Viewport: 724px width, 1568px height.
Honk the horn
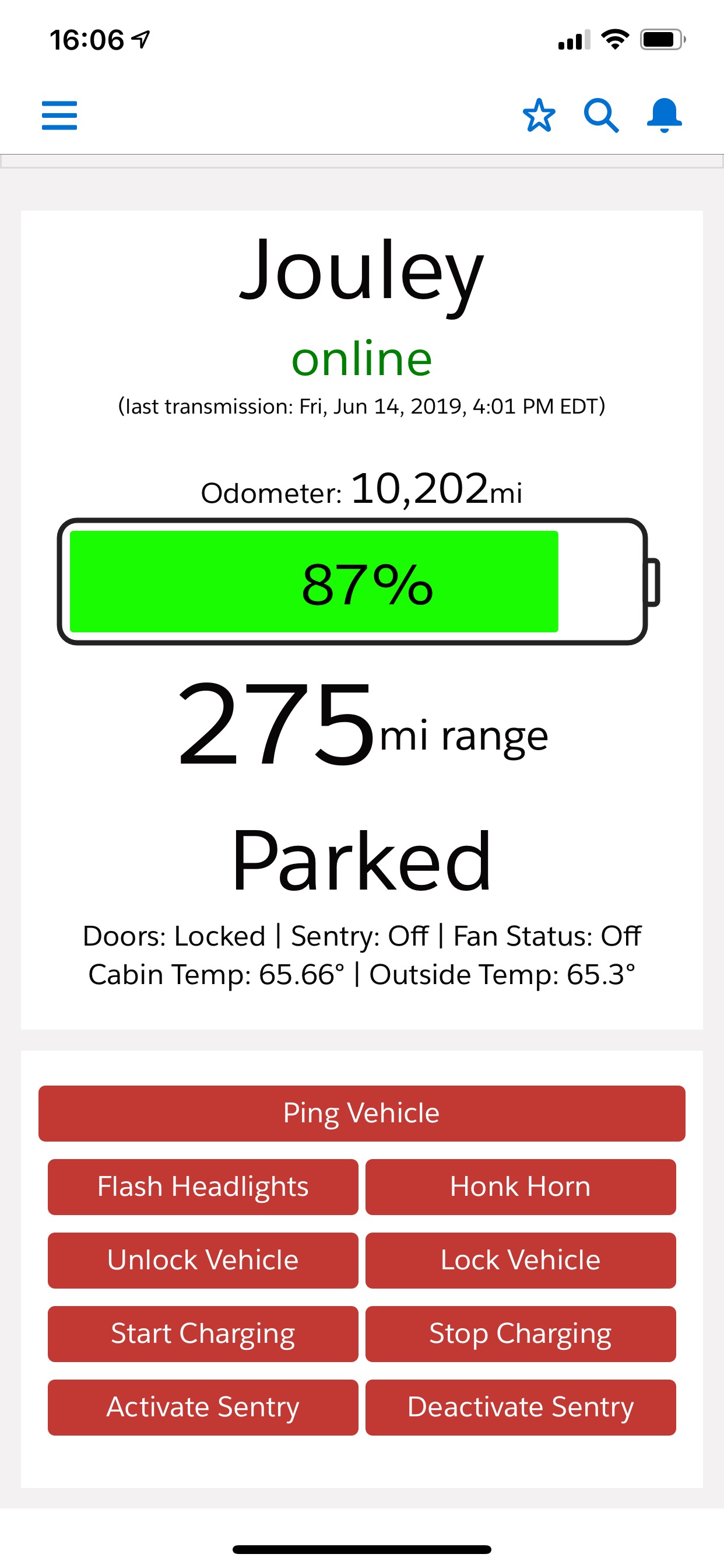520,1187
